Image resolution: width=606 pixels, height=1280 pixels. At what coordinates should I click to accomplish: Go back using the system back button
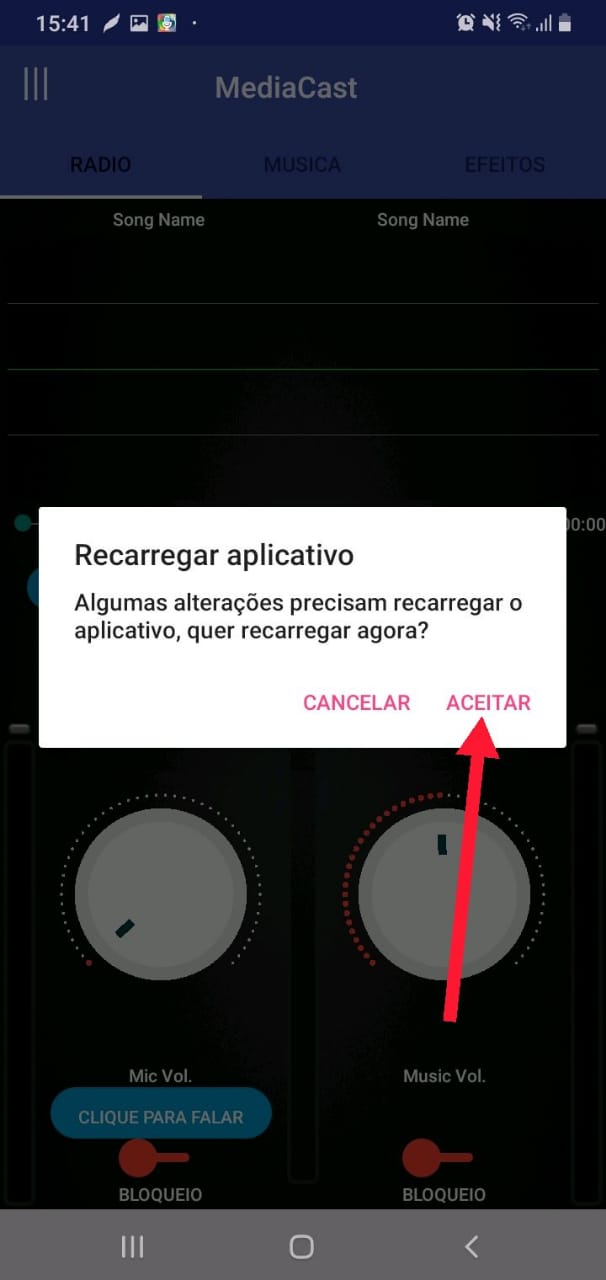click(472, 1246)
